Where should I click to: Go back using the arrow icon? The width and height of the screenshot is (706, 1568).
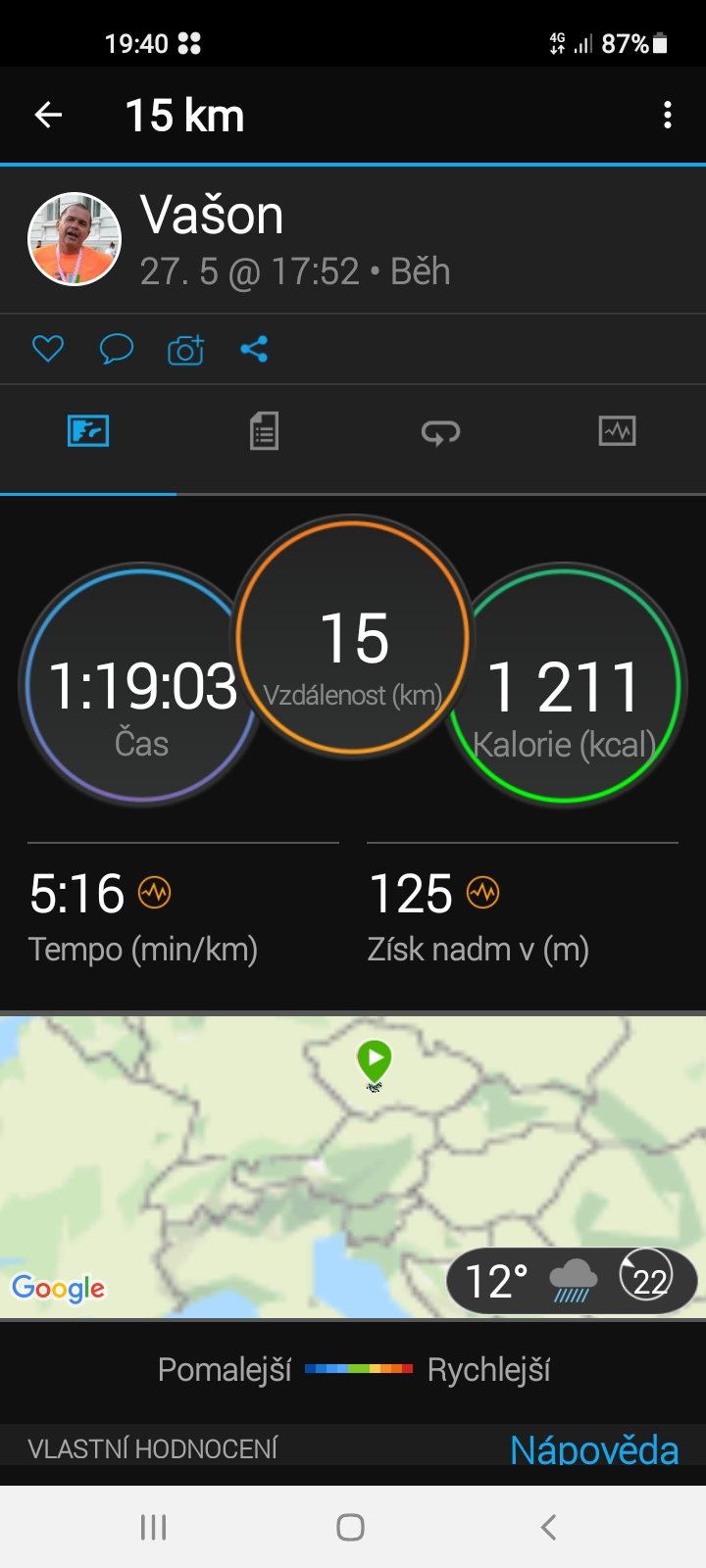tap(48, 116)
